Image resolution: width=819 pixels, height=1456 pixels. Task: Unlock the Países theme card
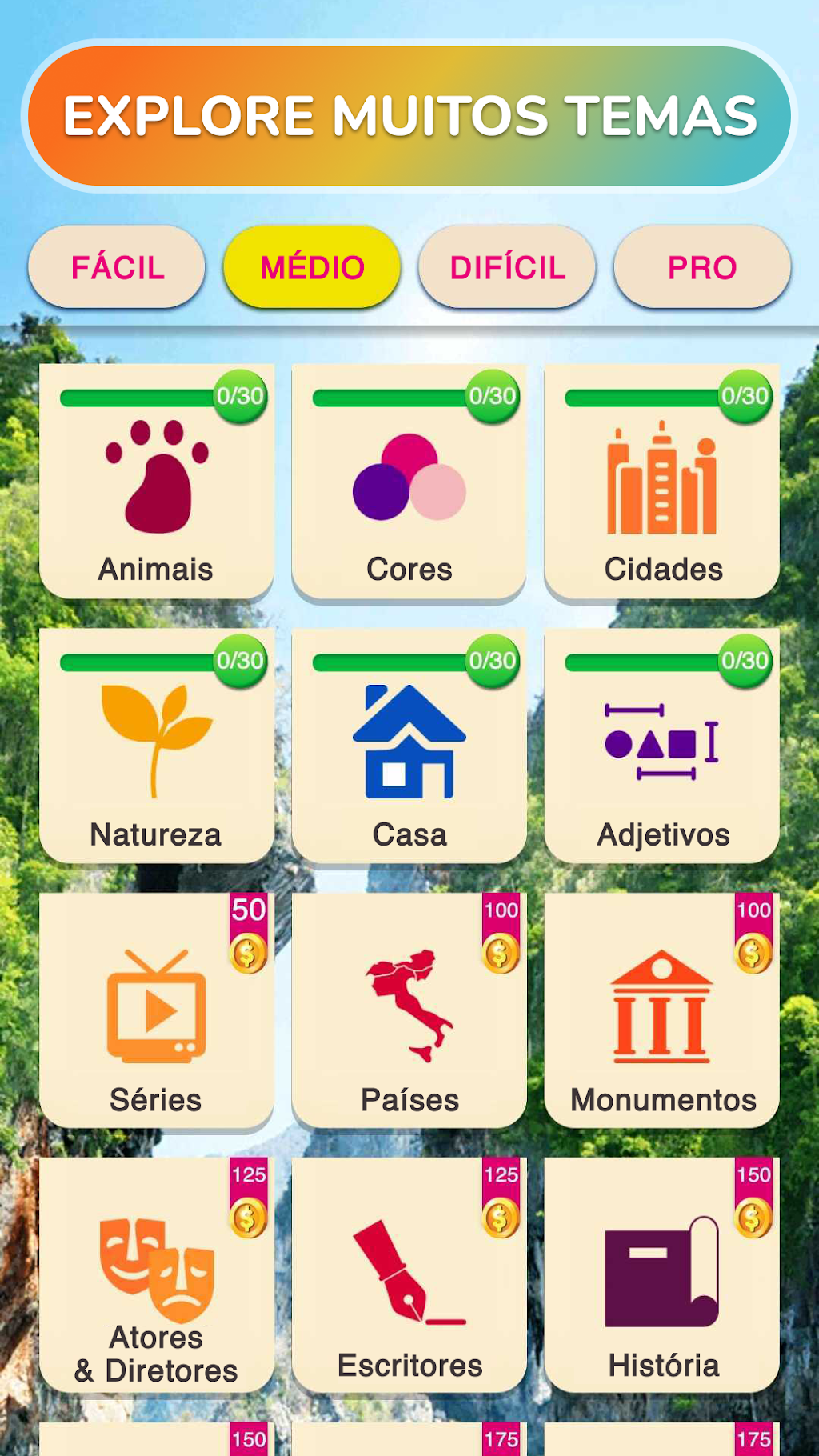point(409,1010)
